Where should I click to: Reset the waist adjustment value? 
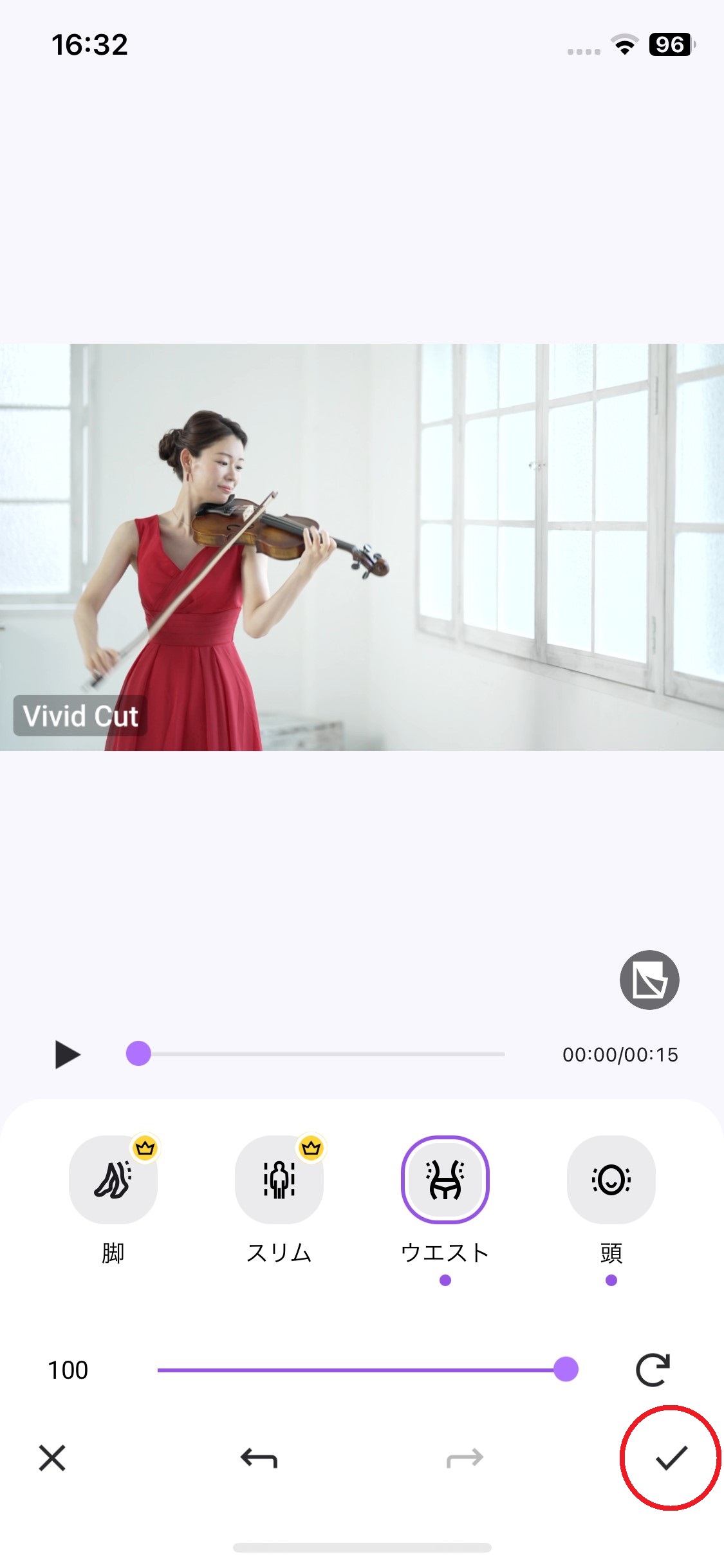(653, 1369)
